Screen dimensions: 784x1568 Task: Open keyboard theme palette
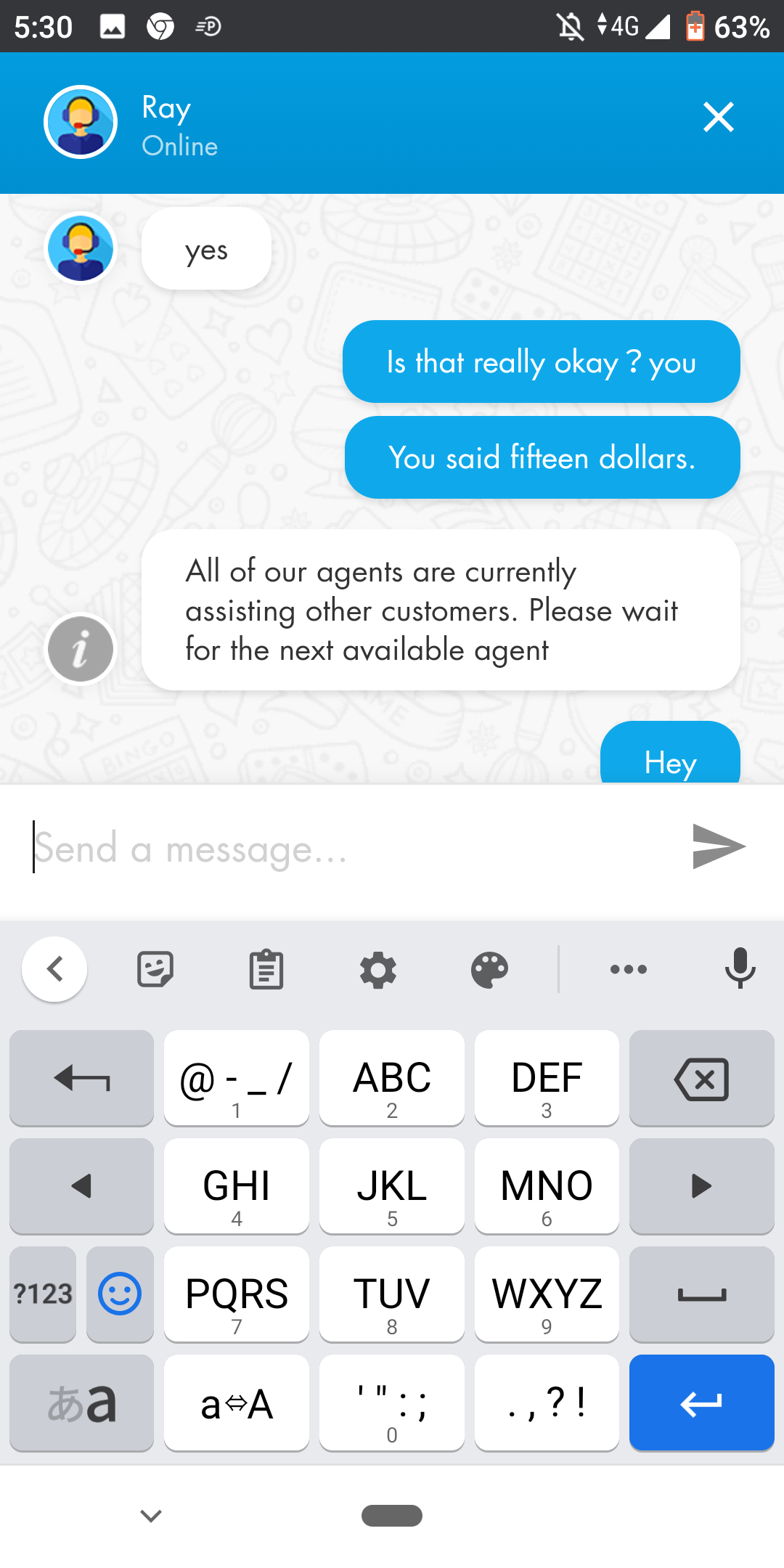(489, 970)
